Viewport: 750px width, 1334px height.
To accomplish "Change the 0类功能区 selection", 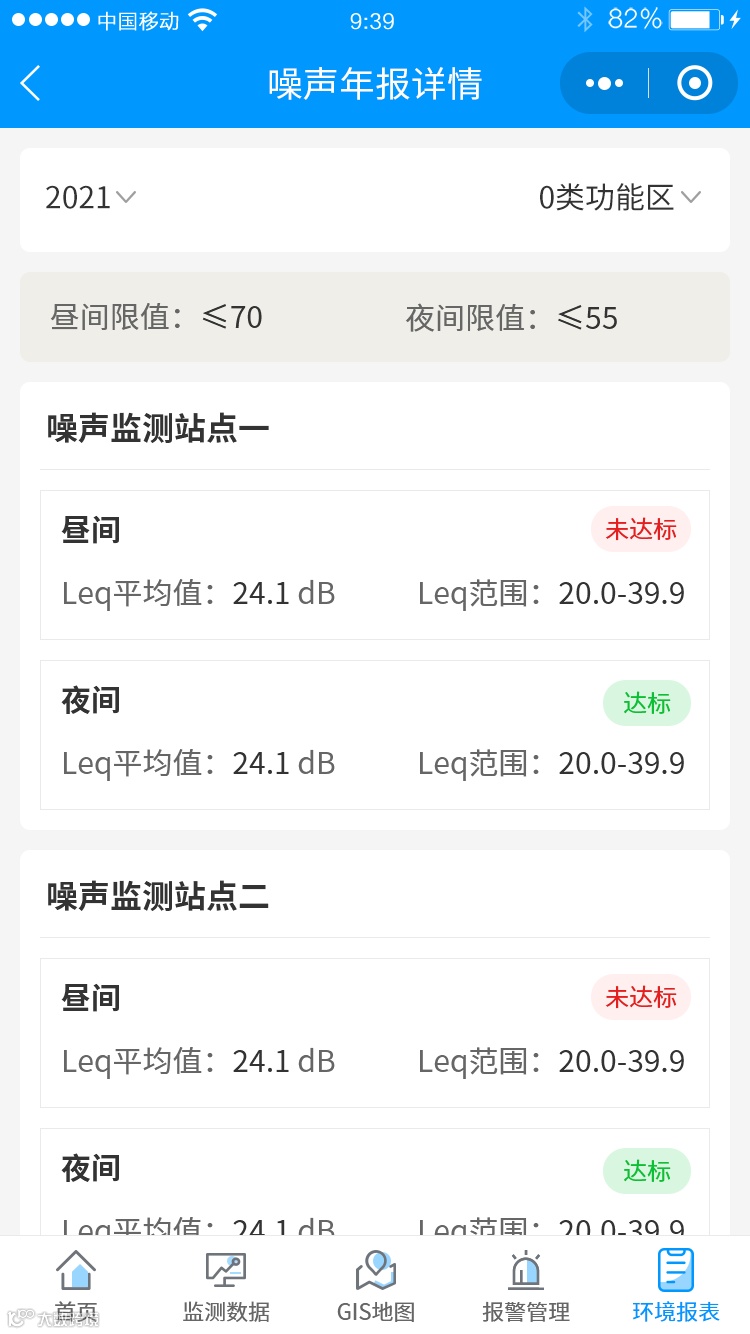I will pyautogui.click(x=619, y=198).
